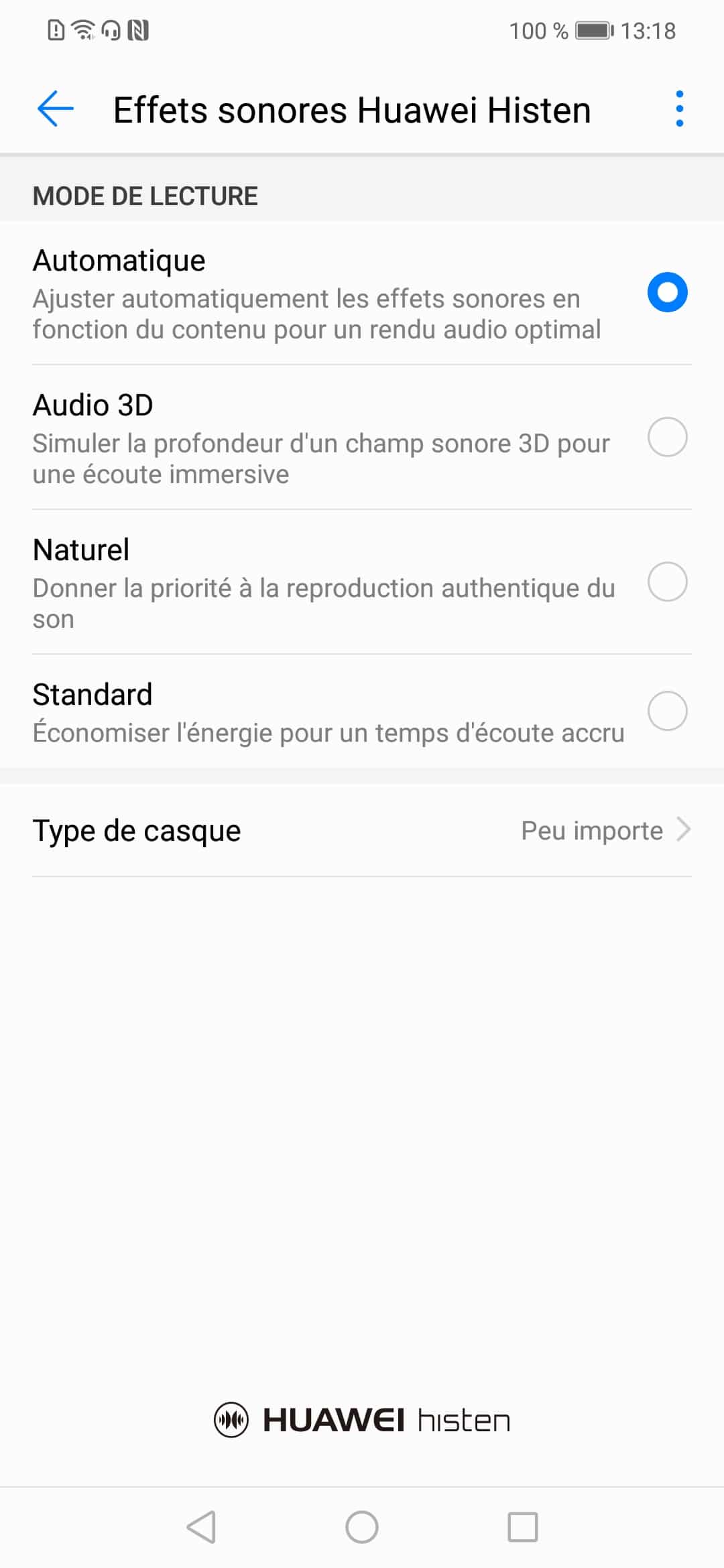Screen dimensions: 724x1568
Task: Switch to the Naturel sound mode
Action: click(x=362, y=582)
